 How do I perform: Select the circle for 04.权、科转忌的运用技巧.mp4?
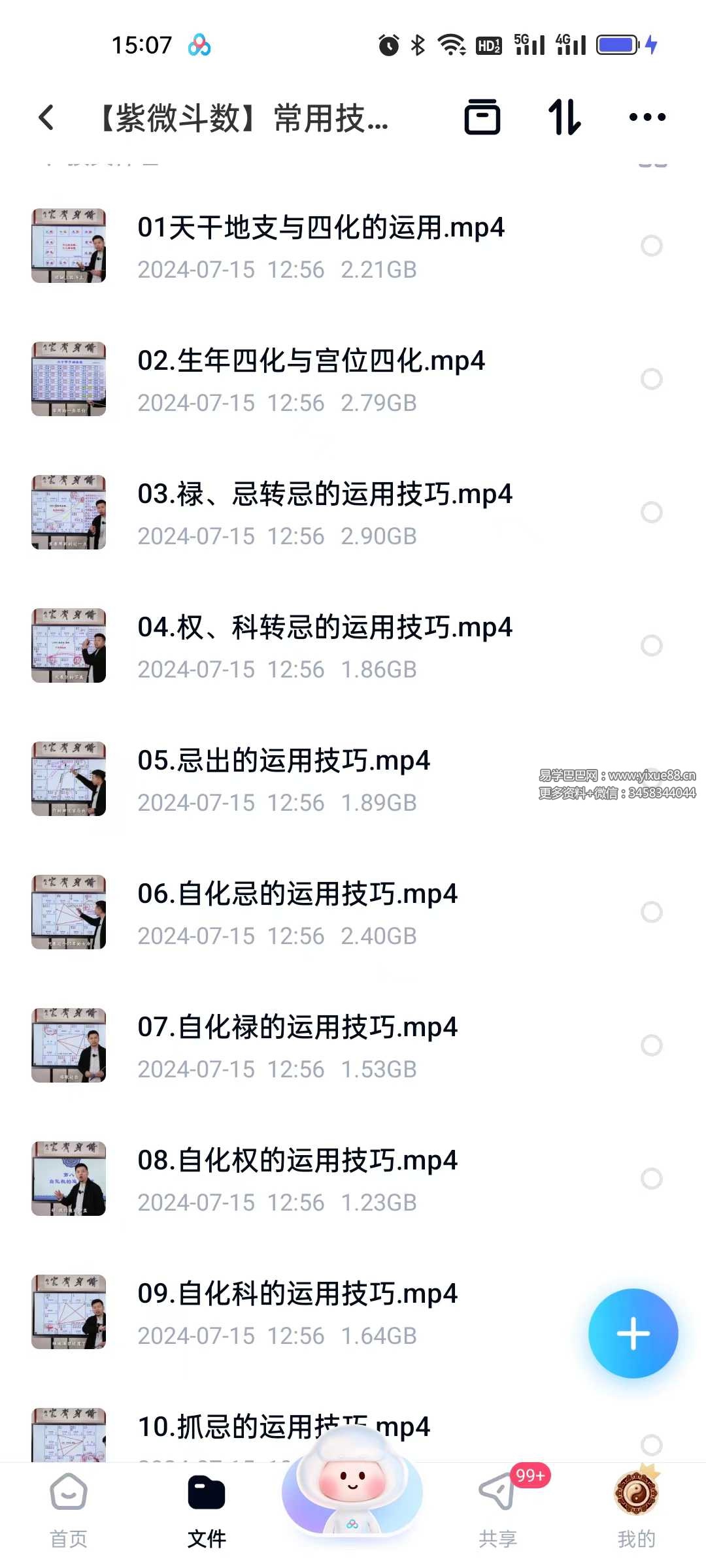(x=651, y=645)
